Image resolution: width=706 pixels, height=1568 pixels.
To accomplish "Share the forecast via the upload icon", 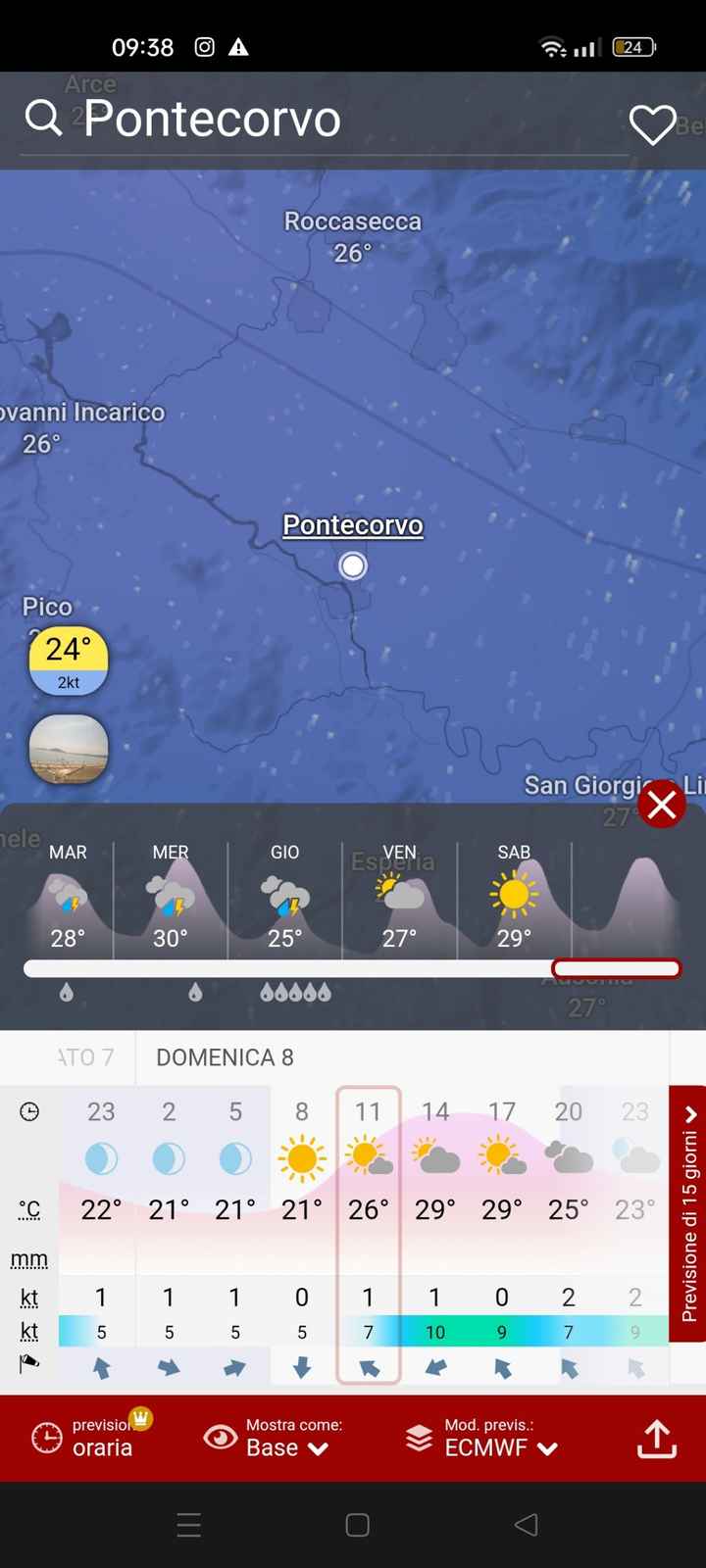I will point(657,1439).
